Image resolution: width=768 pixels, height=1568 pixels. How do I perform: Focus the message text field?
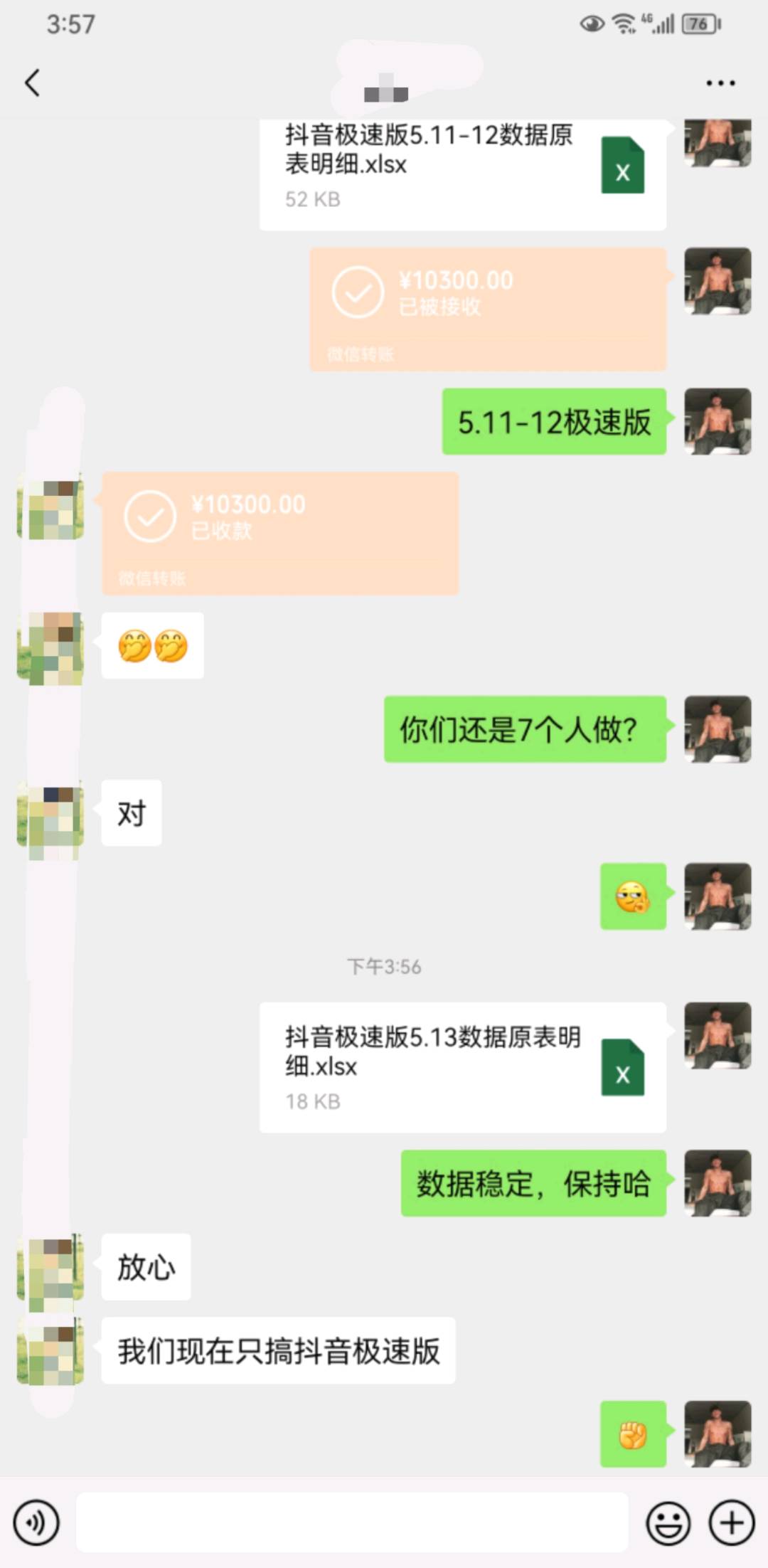(352, 1522)
